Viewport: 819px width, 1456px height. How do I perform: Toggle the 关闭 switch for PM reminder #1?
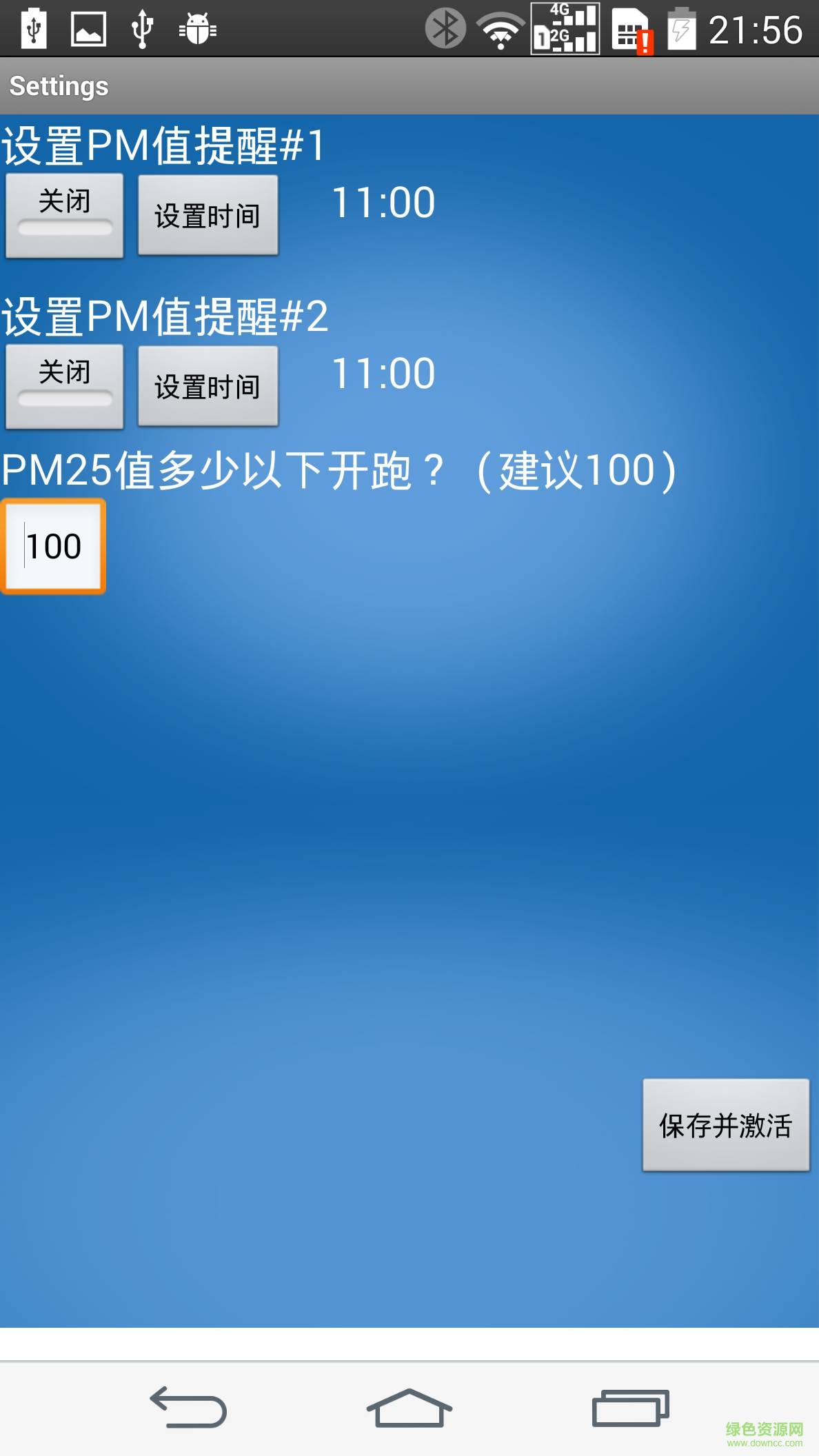coord(64,215)
